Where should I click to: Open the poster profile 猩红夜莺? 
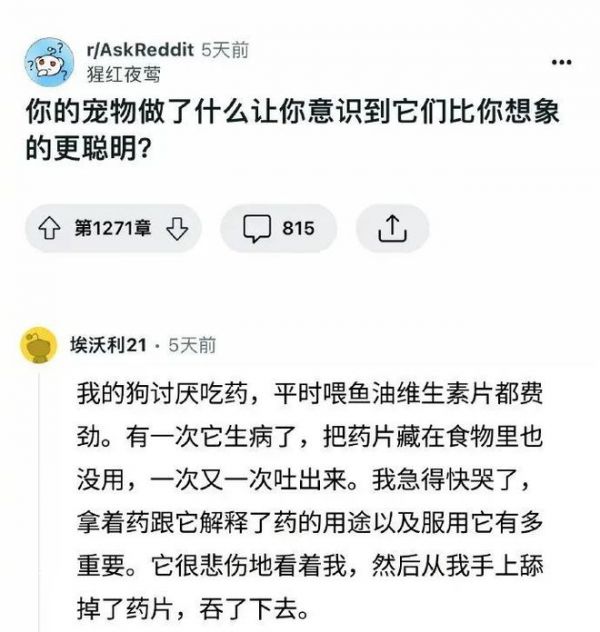pos(123,74)
